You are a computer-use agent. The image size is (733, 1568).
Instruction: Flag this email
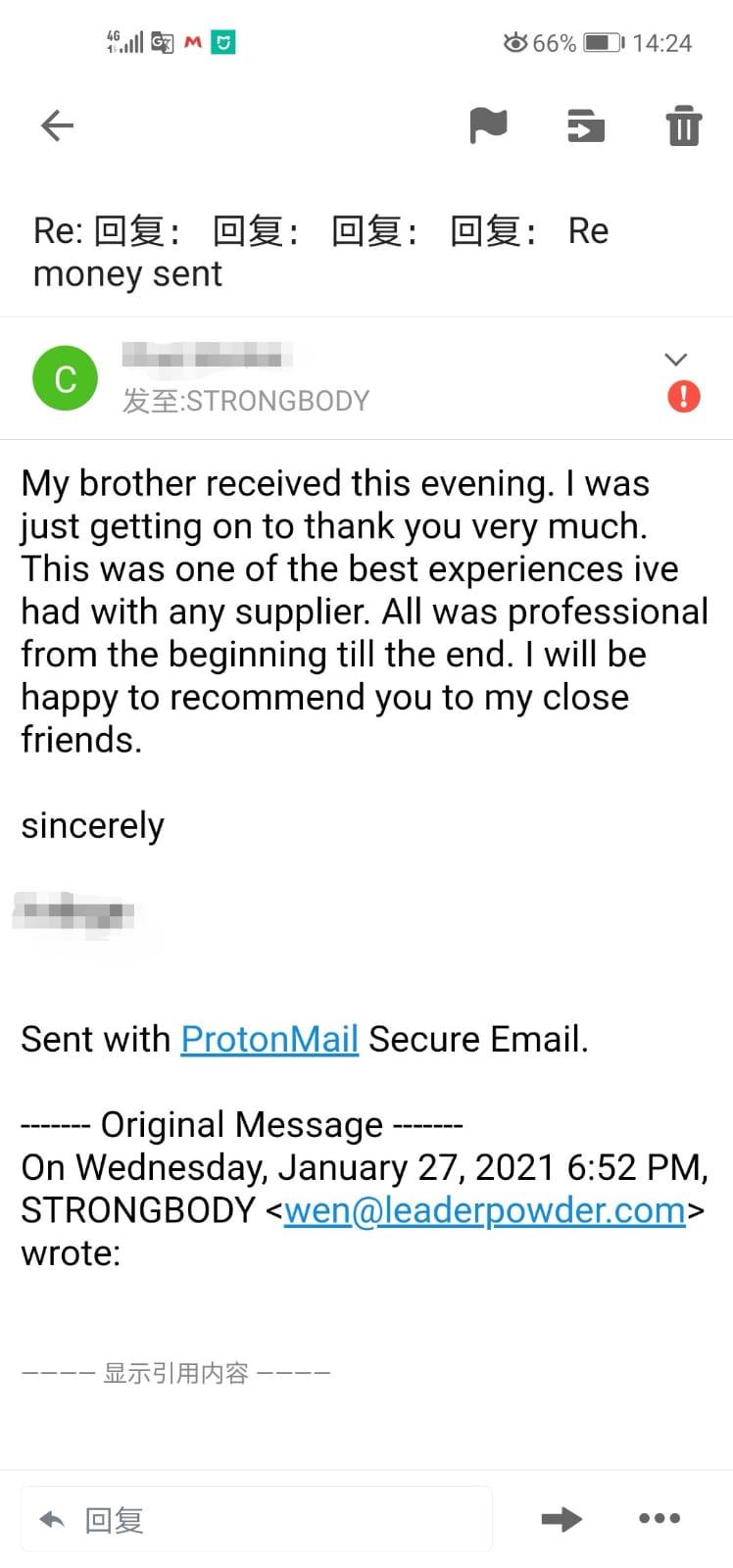point(488,125)
